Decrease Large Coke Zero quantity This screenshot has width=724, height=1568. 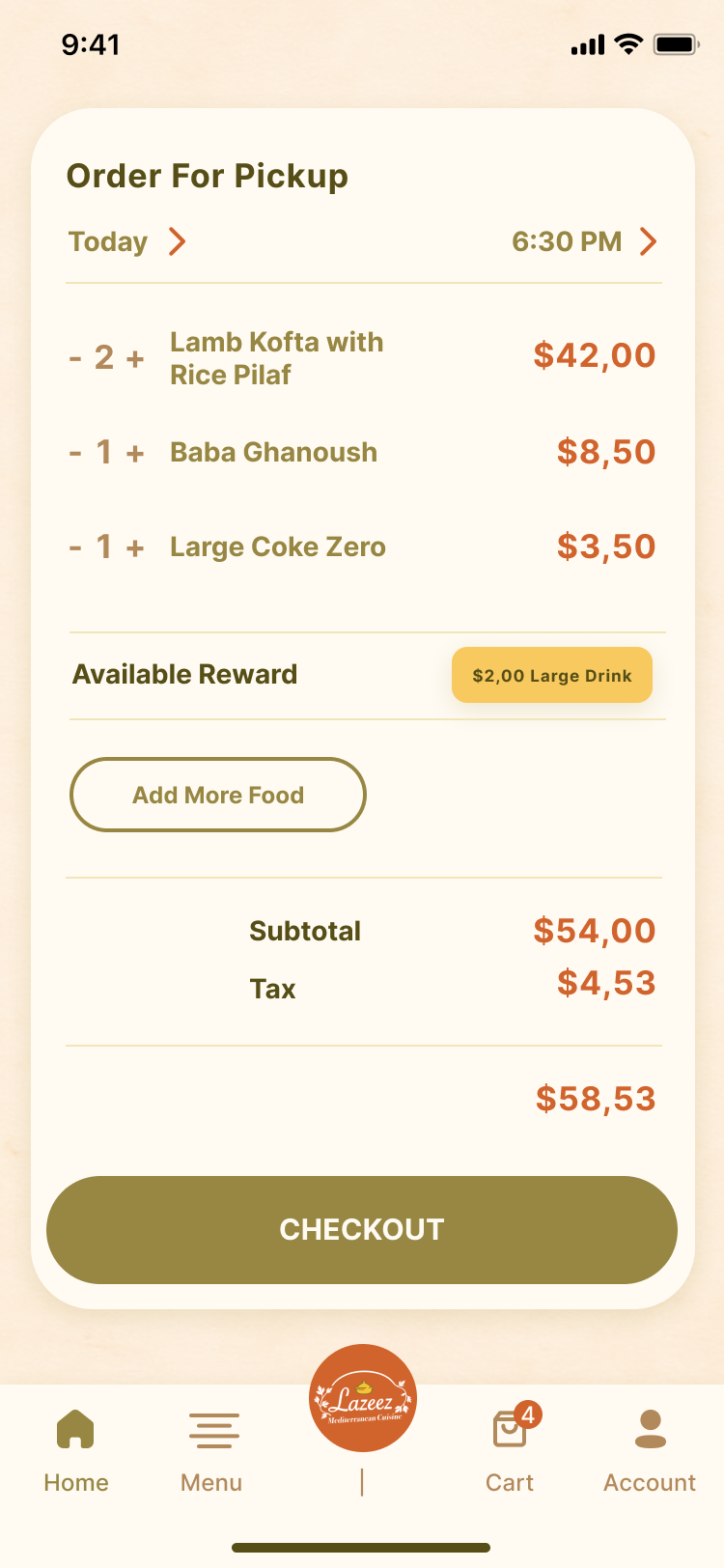click(75, 547)
